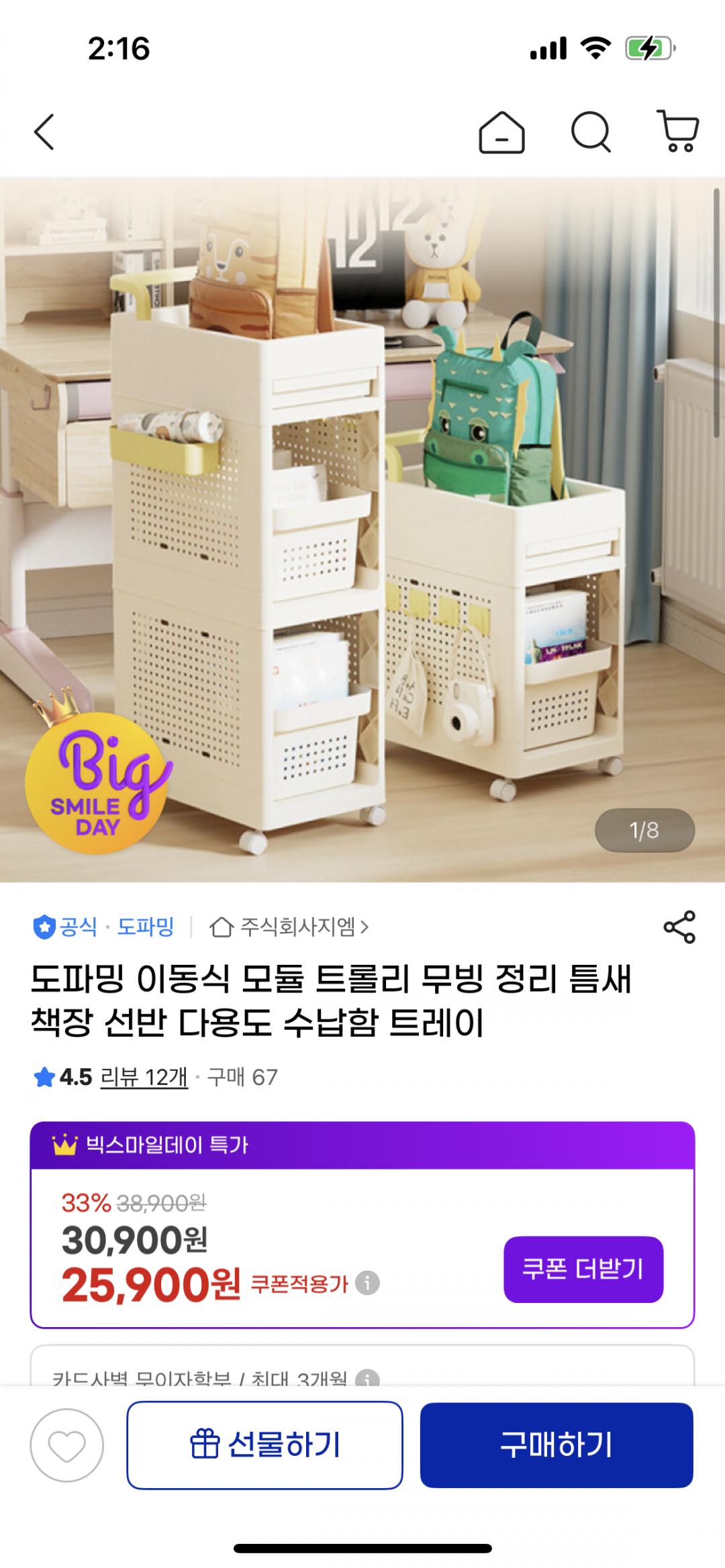Viewport: 725px width, 1568px height.
Task: Open search from the top bar
Action: tap(591, 132)
